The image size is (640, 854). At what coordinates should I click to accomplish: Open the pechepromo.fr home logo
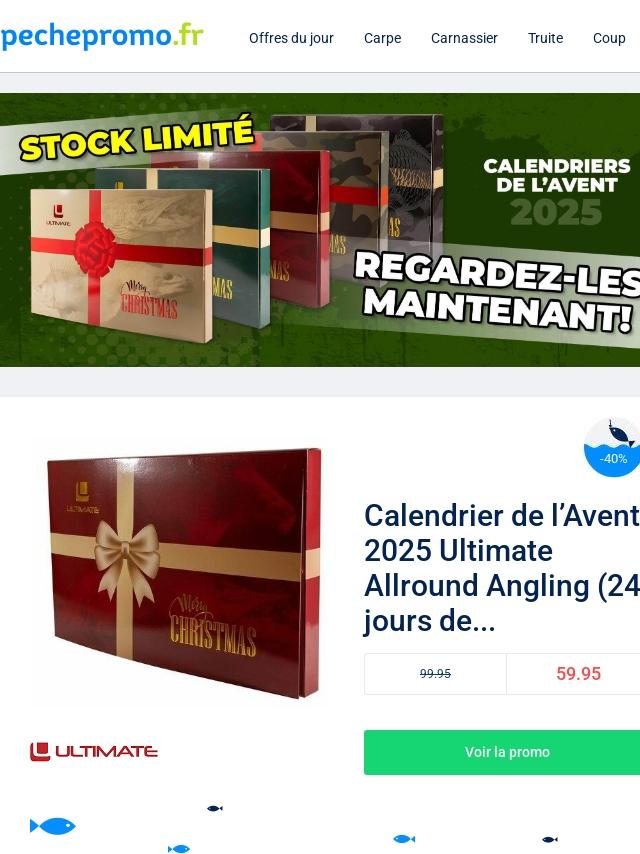102,36
